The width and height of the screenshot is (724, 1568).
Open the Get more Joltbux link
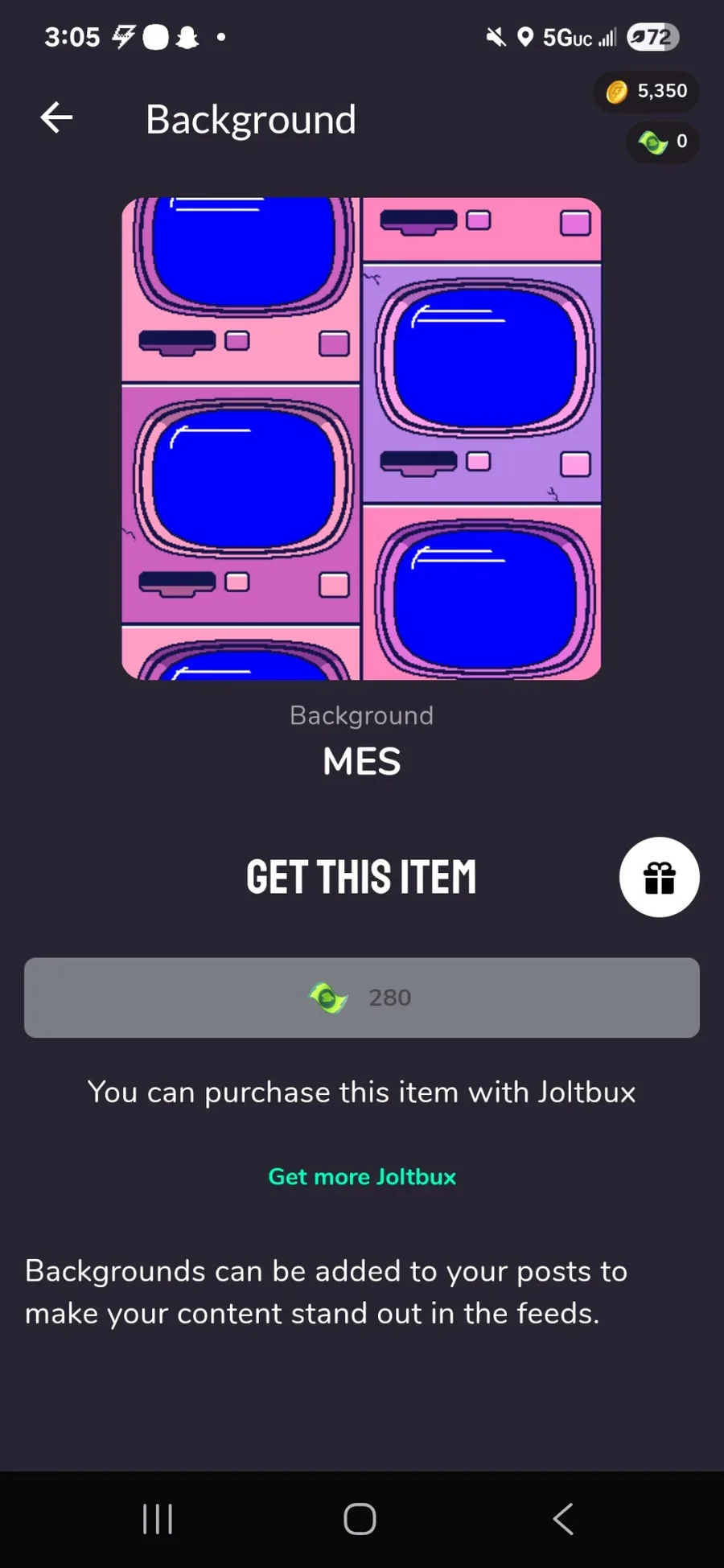click(362, 1176)
